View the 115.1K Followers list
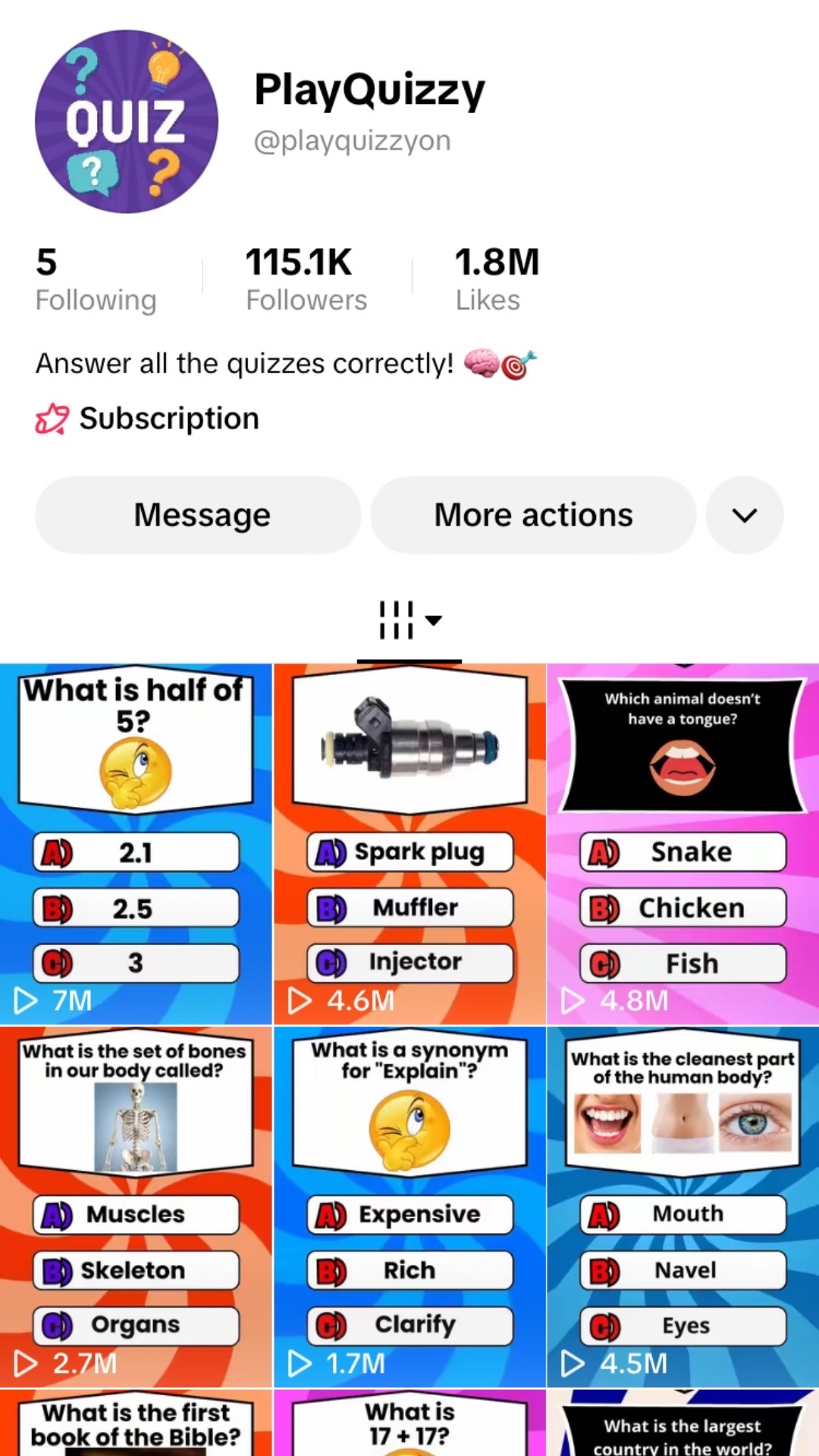 click(x=306, y=279)
